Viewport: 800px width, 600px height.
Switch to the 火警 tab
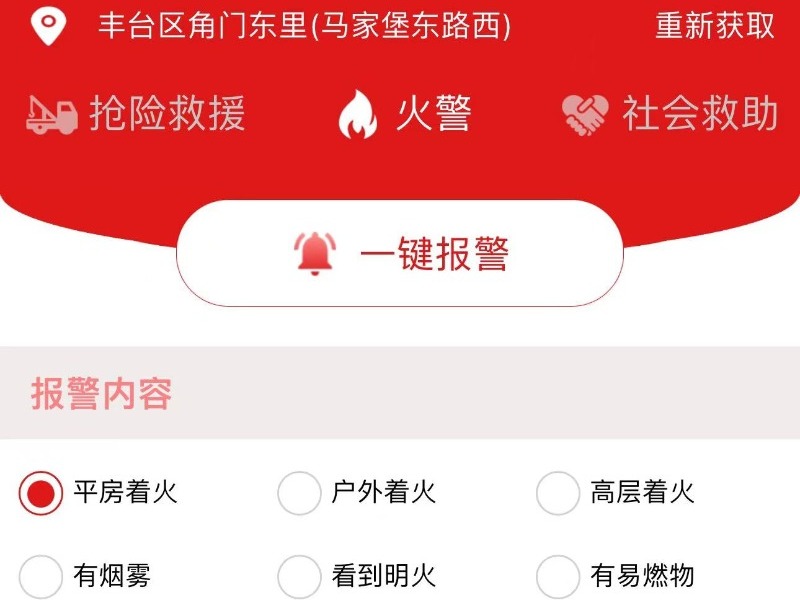pos(405,114)
